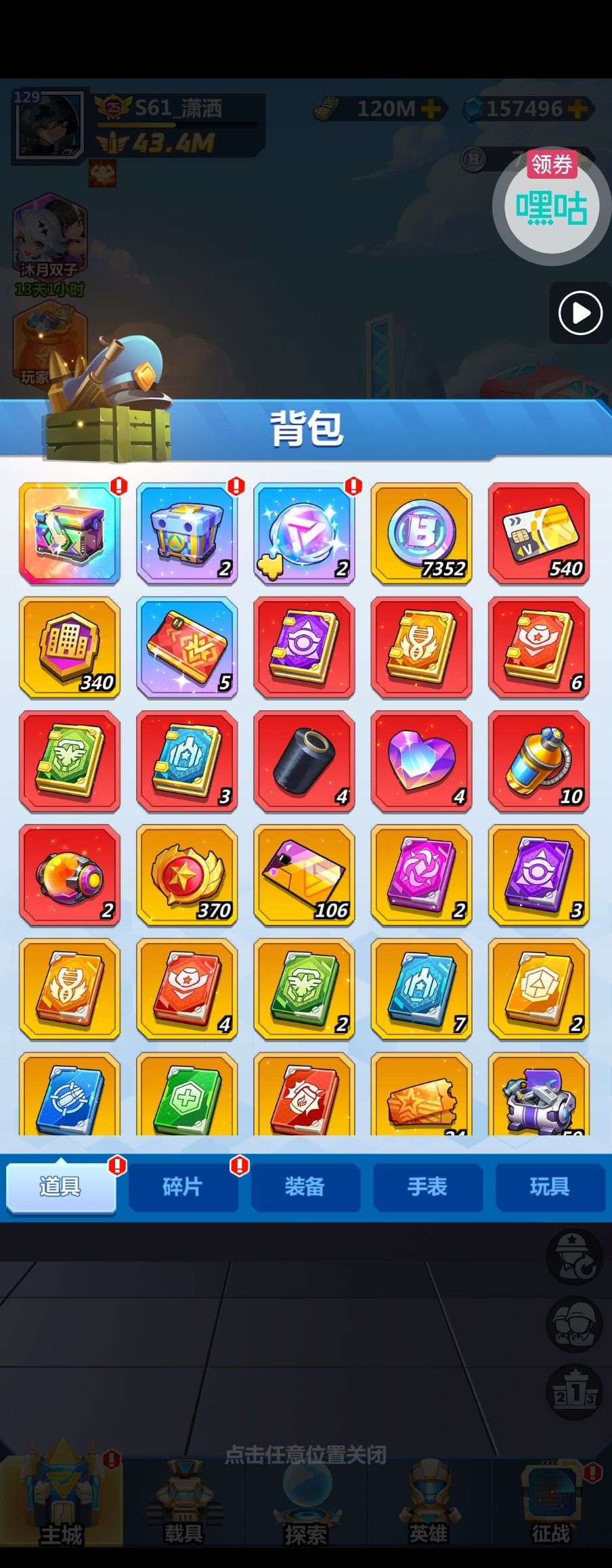The height and width of the screenshot is (1568, 612).
Task: Select the spray canister item with 10
Action: pos(539,760)
